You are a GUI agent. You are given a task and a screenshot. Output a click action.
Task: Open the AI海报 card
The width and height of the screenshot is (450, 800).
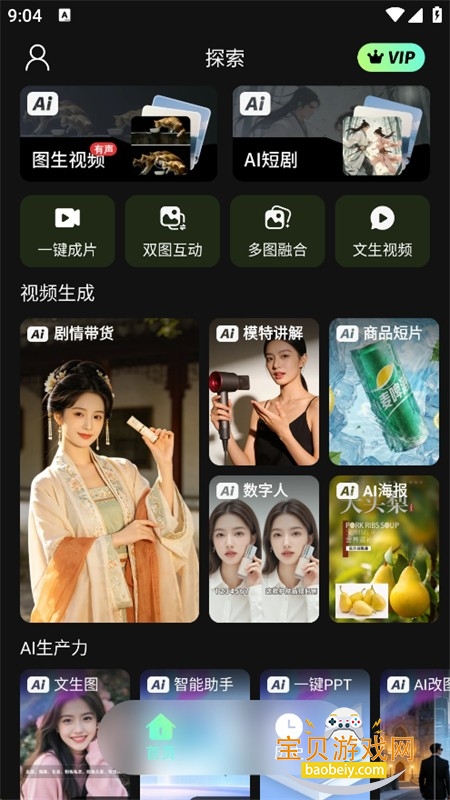point(384,549)
